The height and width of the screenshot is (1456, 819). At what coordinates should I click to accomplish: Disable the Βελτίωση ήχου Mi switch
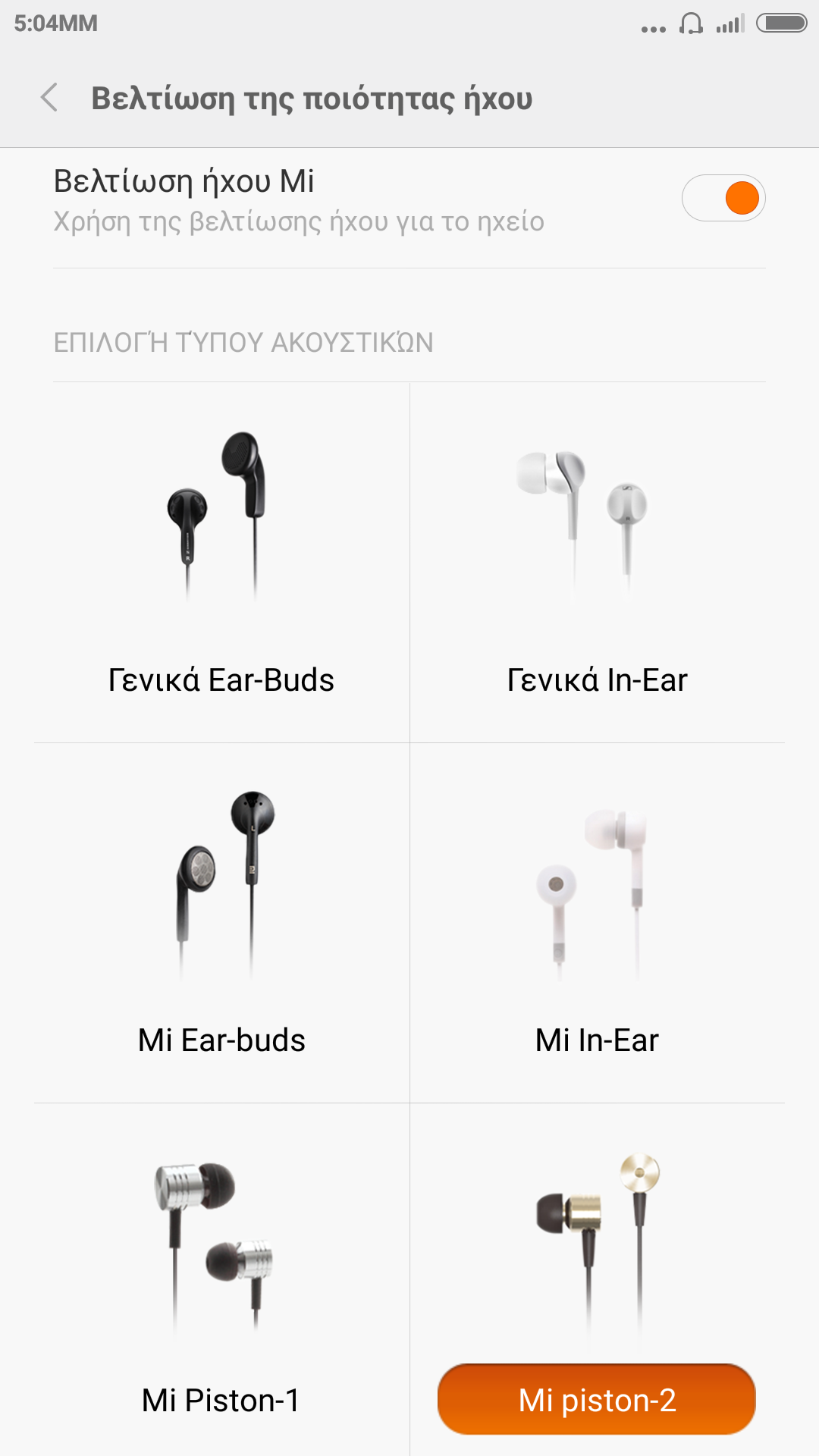(x=723, y=198)
